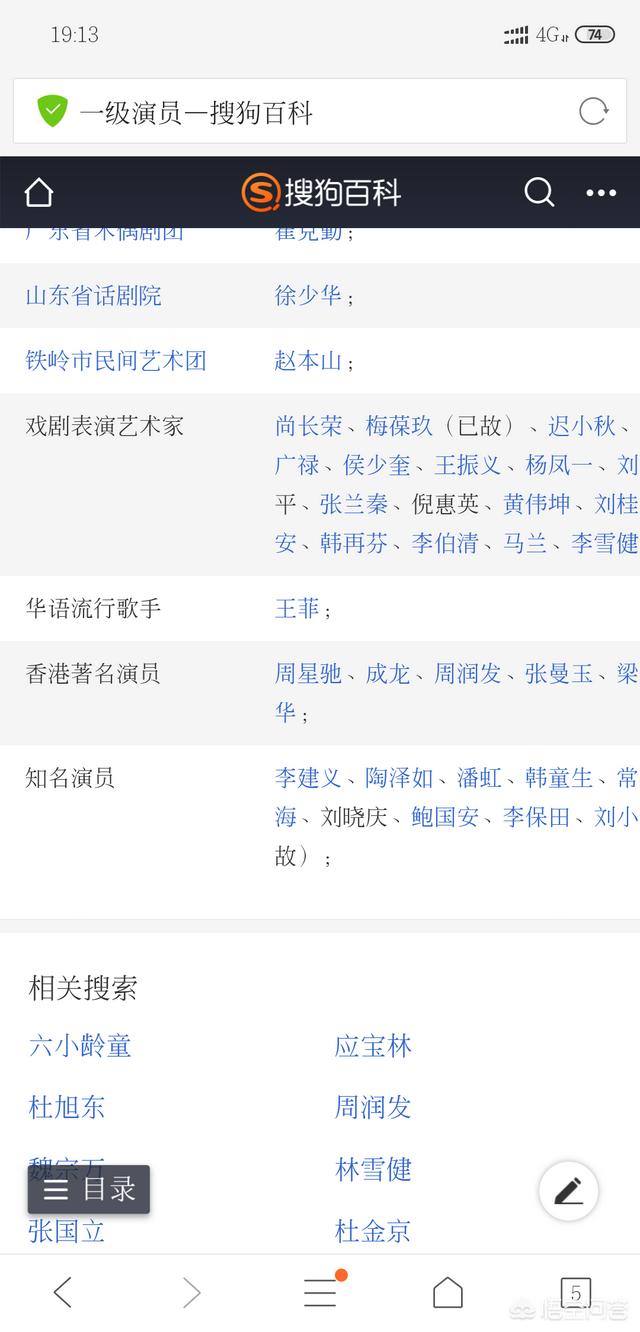Select the related search 六小龄童

point(80,1046)
